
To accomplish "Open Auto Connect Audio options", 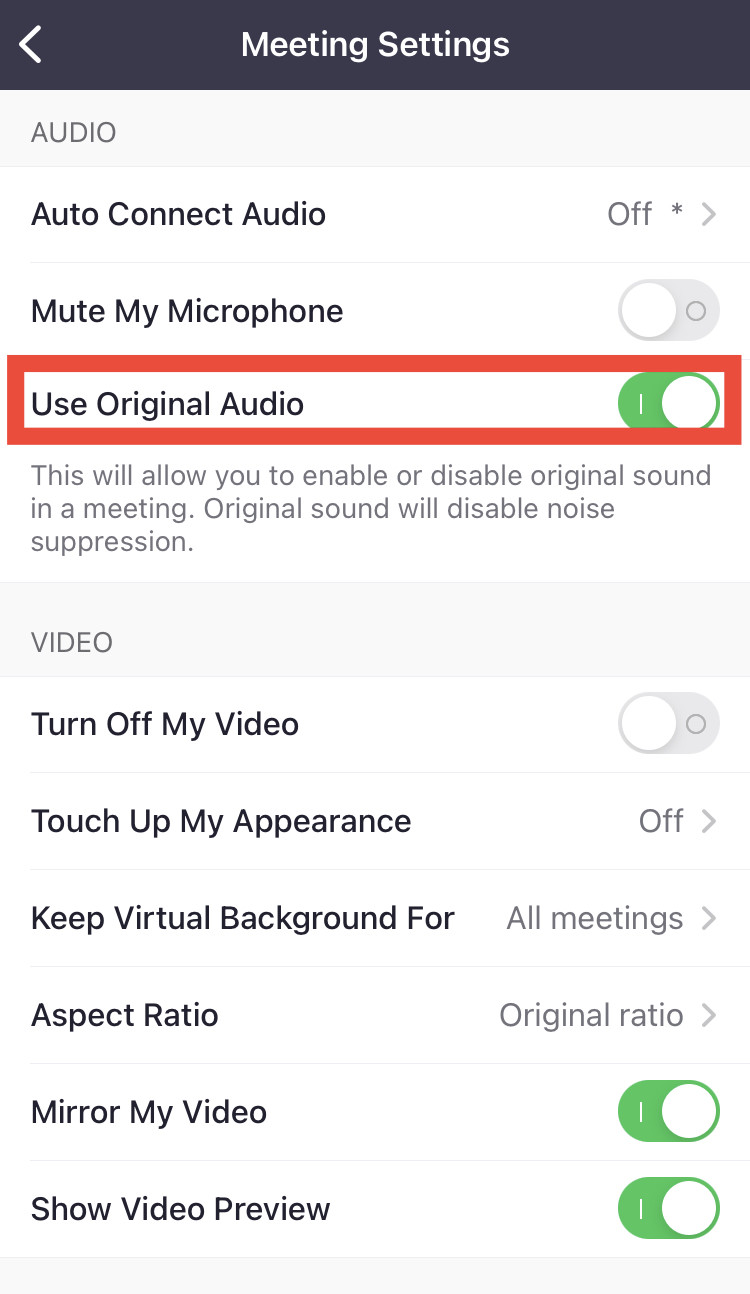I will coord(375,214).
